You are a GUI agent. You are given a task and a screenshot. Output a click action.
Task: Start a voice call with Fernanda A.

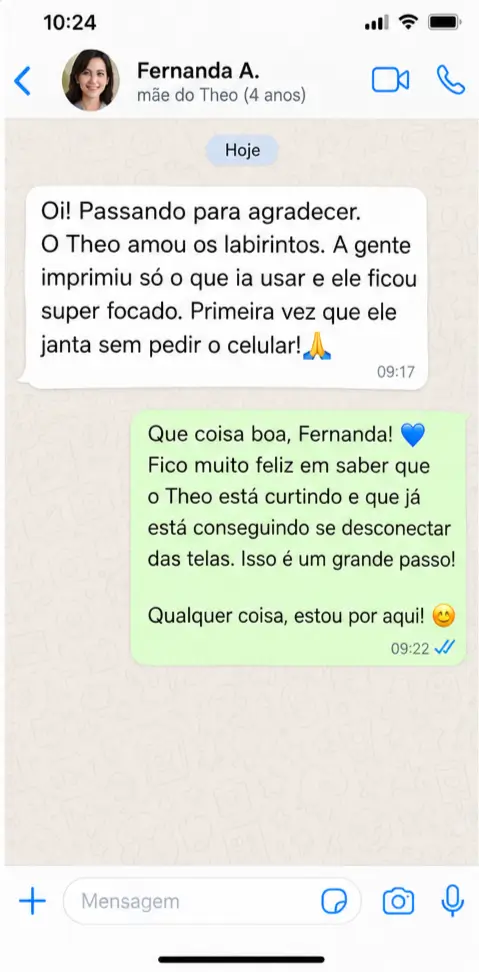point(450,80)
